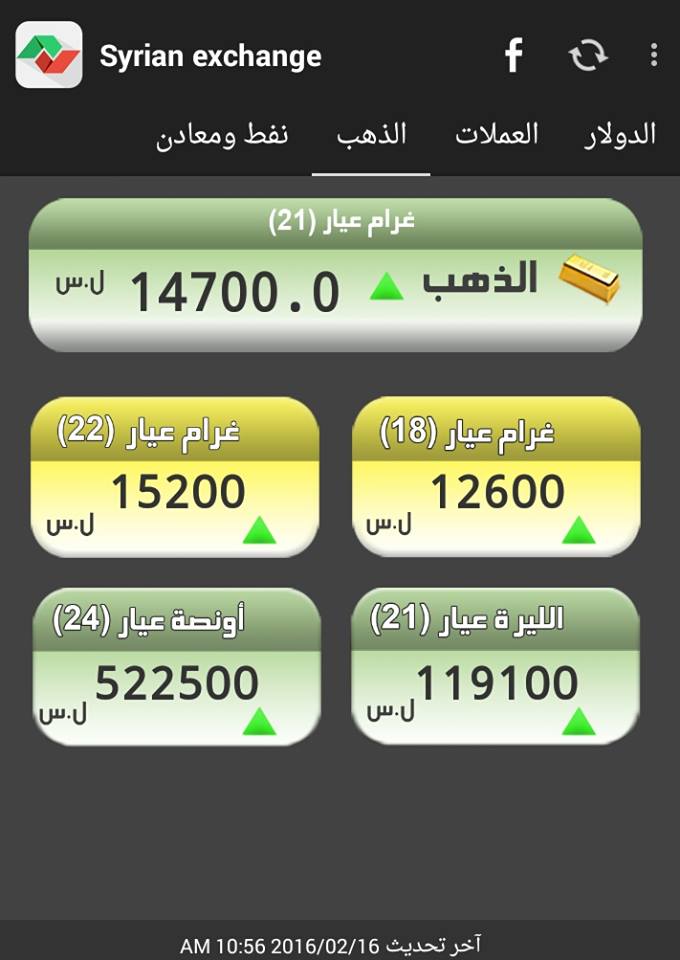Switch to the نفط ومعادن tab

pos(222,135)
